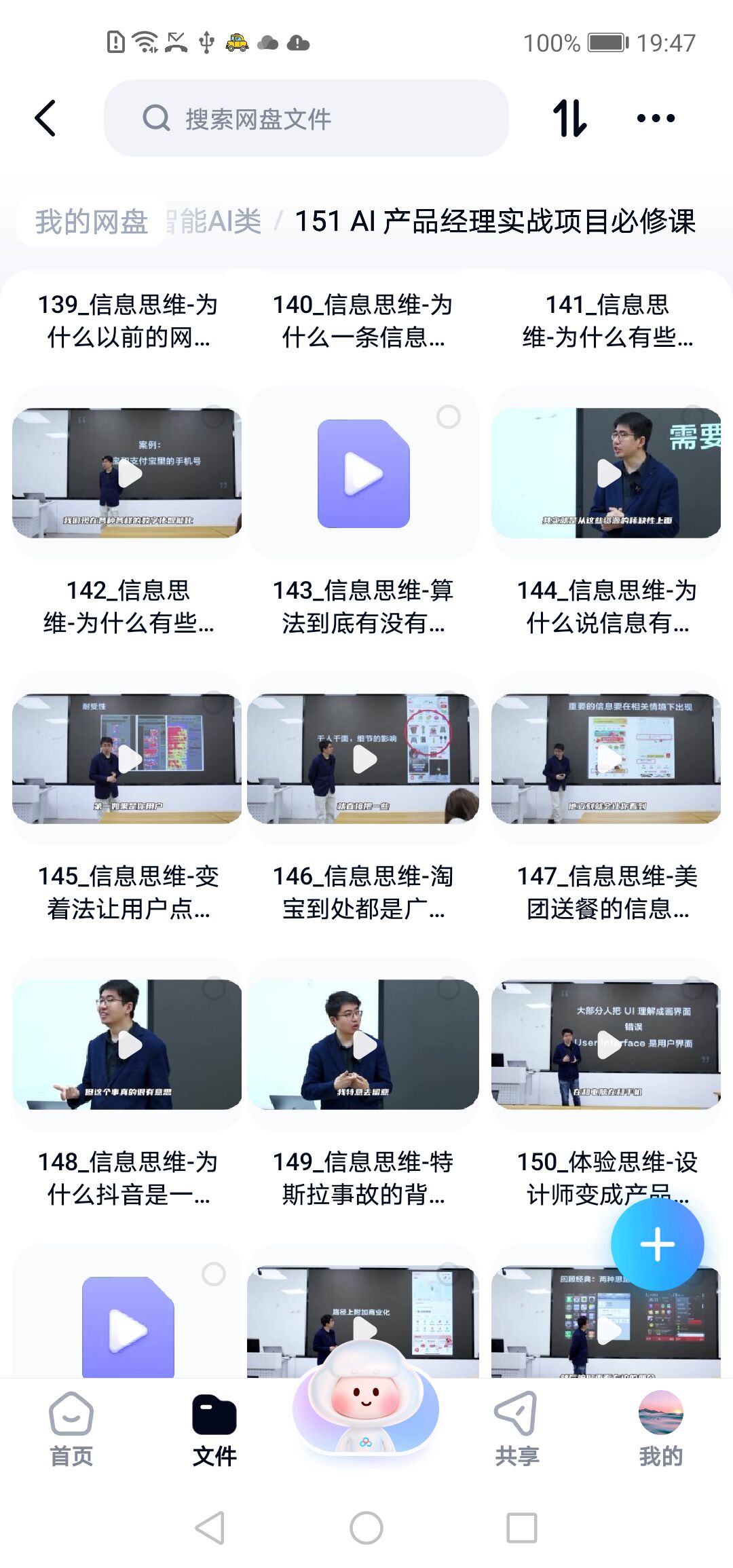
Task: Jump to 我的网盘 in the breadcrumb
Action: click(x=92, y=222)
